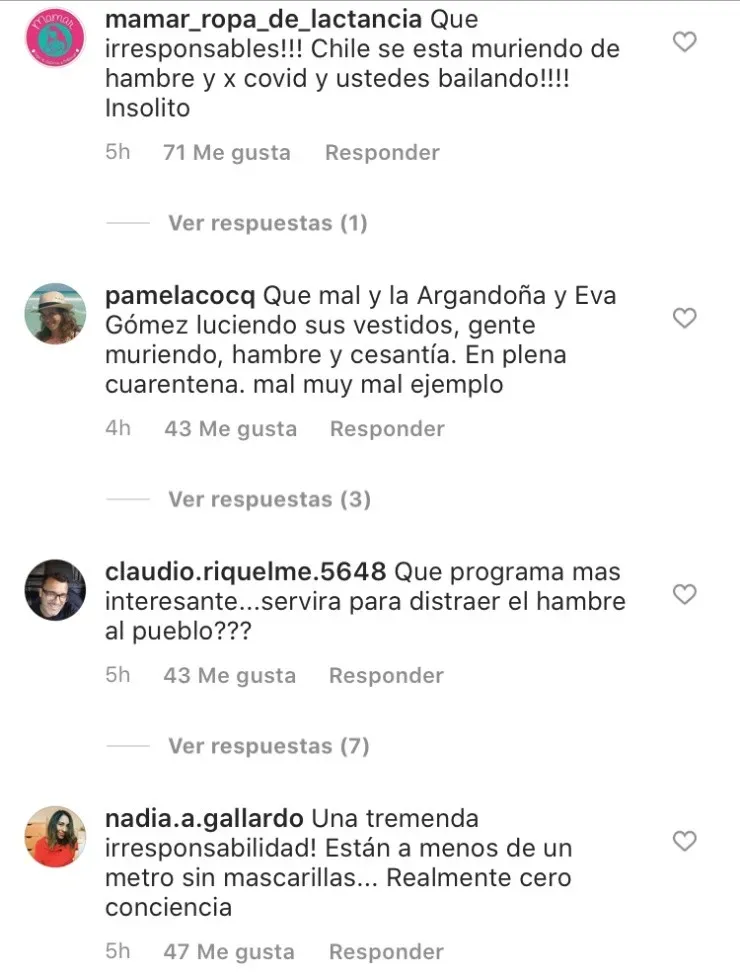Expand Ver respuestas (7)

click(269, 746)
